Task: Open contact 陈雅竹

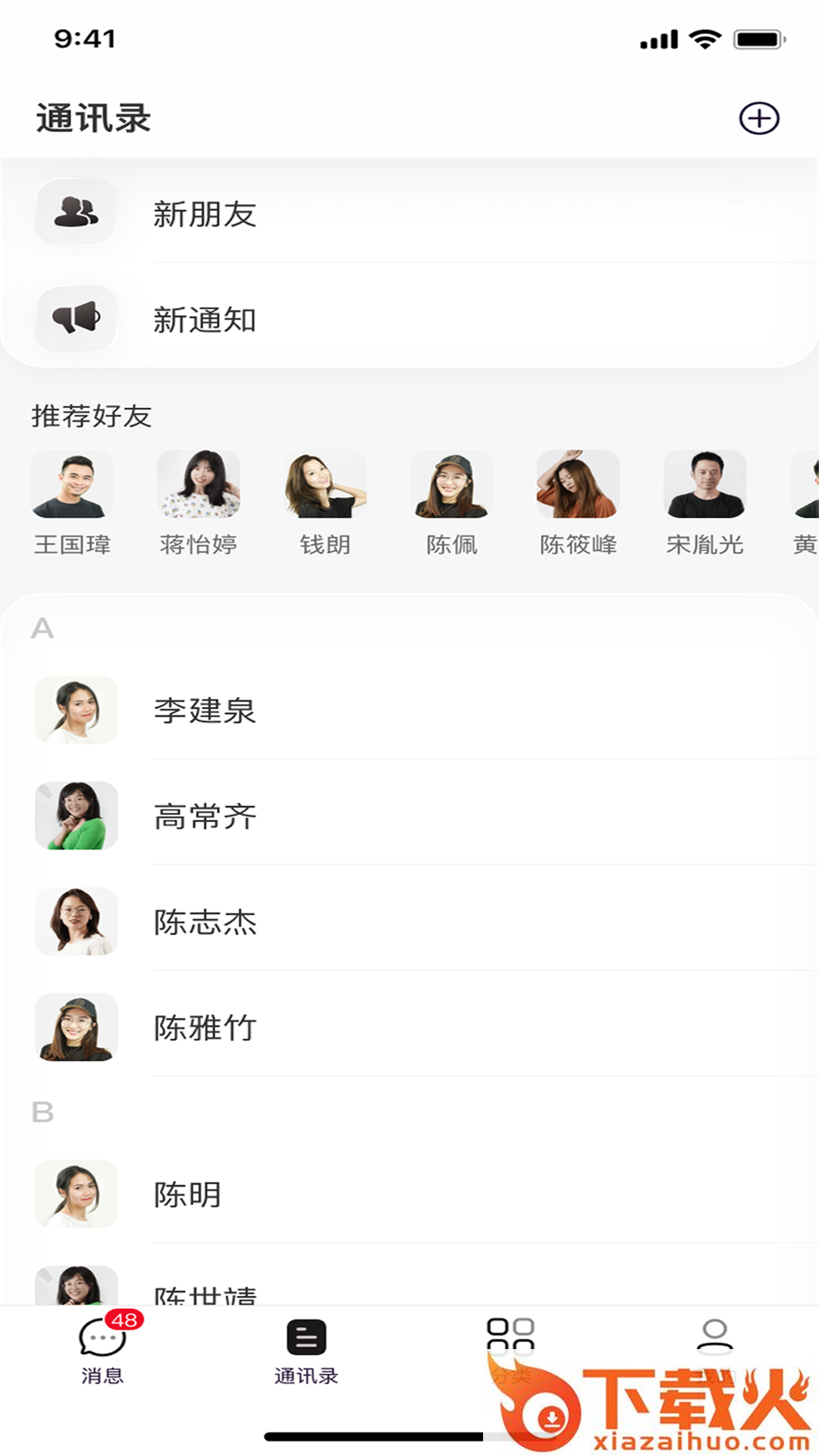Action: (409, 1028)
